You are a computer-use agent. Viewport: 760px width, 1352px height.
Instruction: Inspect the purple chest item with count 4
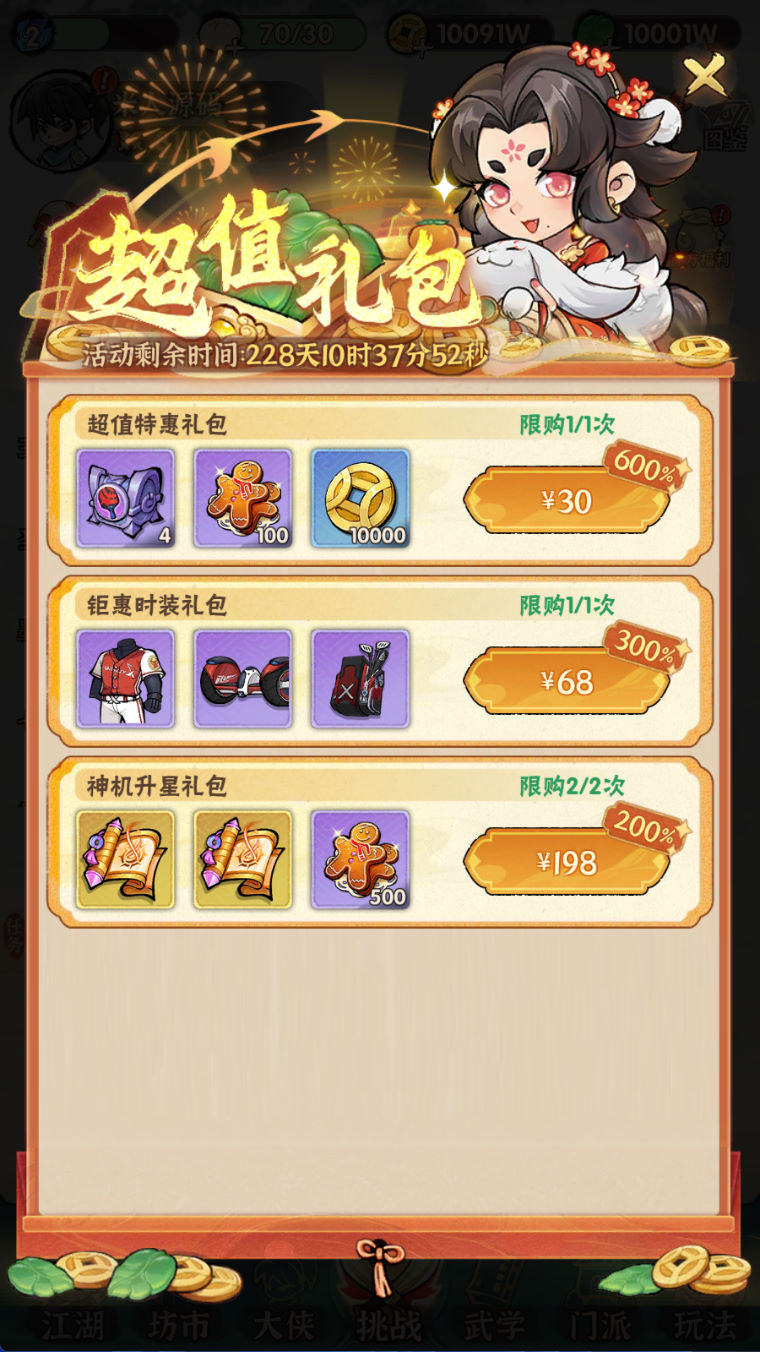click(126, 498)
